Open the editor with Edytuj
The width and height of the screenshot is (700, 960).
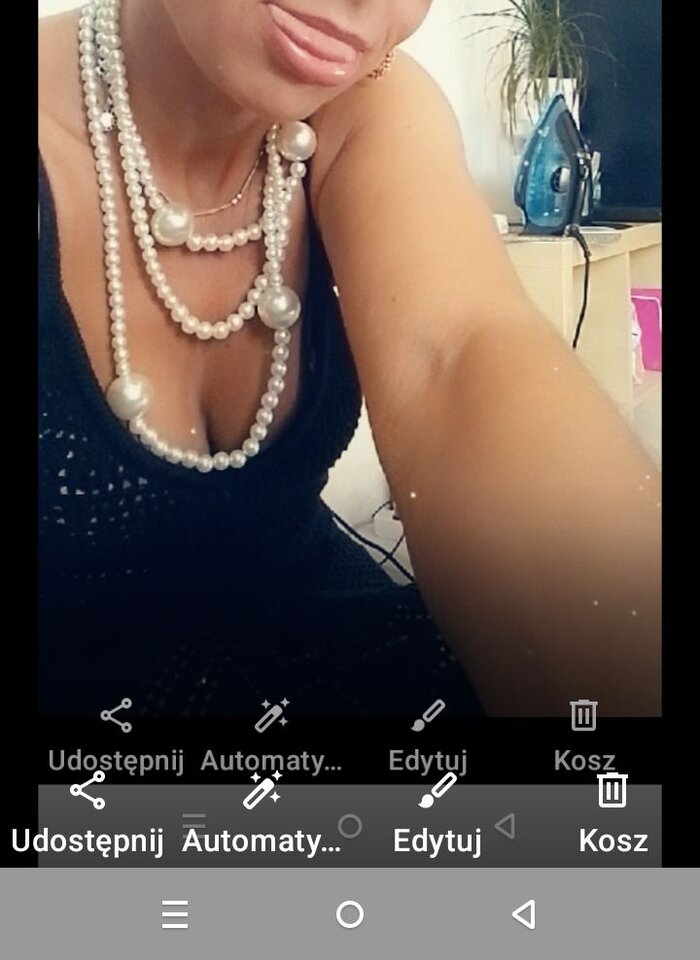click(437, 812)
